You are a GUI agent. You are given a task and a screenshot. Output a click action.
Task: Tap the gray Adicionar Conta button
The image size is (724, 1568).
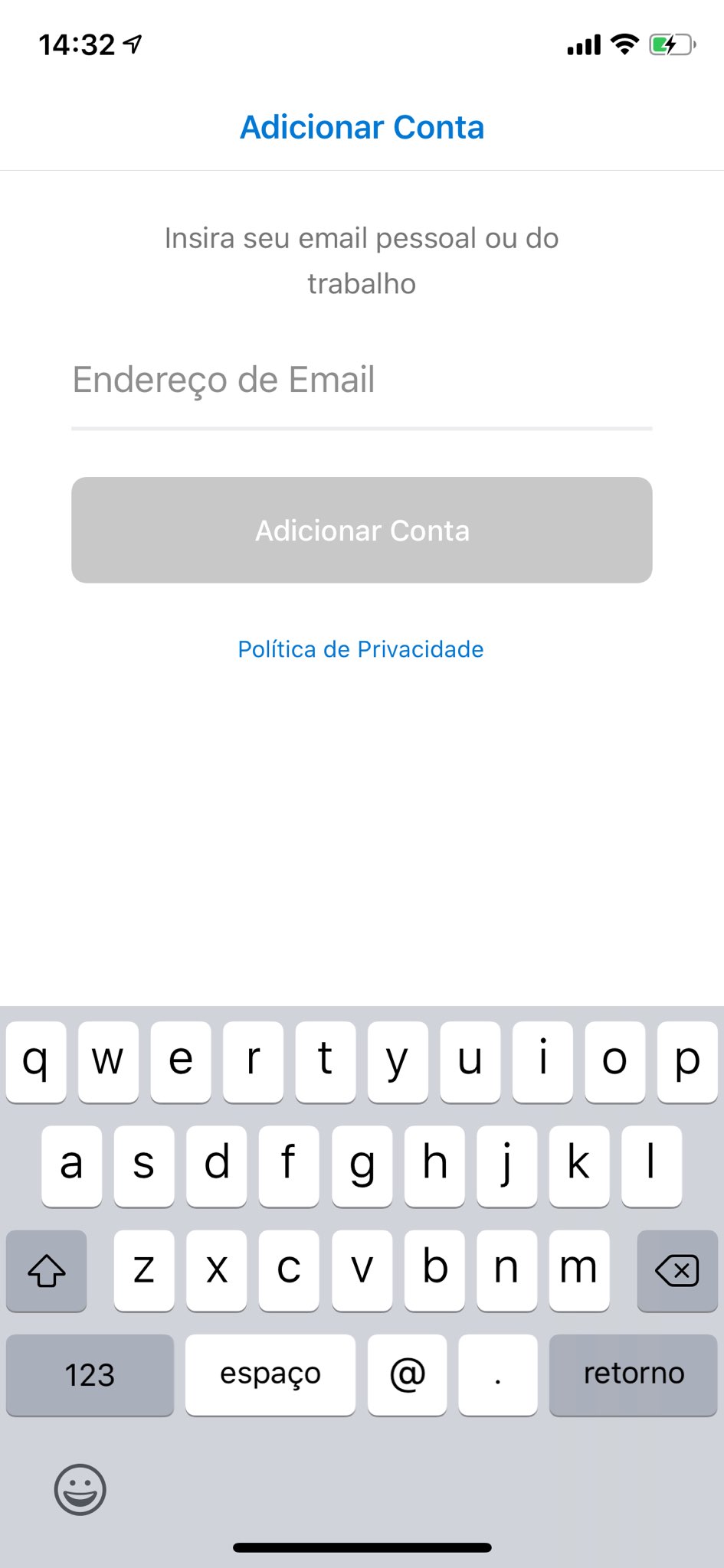362,531
